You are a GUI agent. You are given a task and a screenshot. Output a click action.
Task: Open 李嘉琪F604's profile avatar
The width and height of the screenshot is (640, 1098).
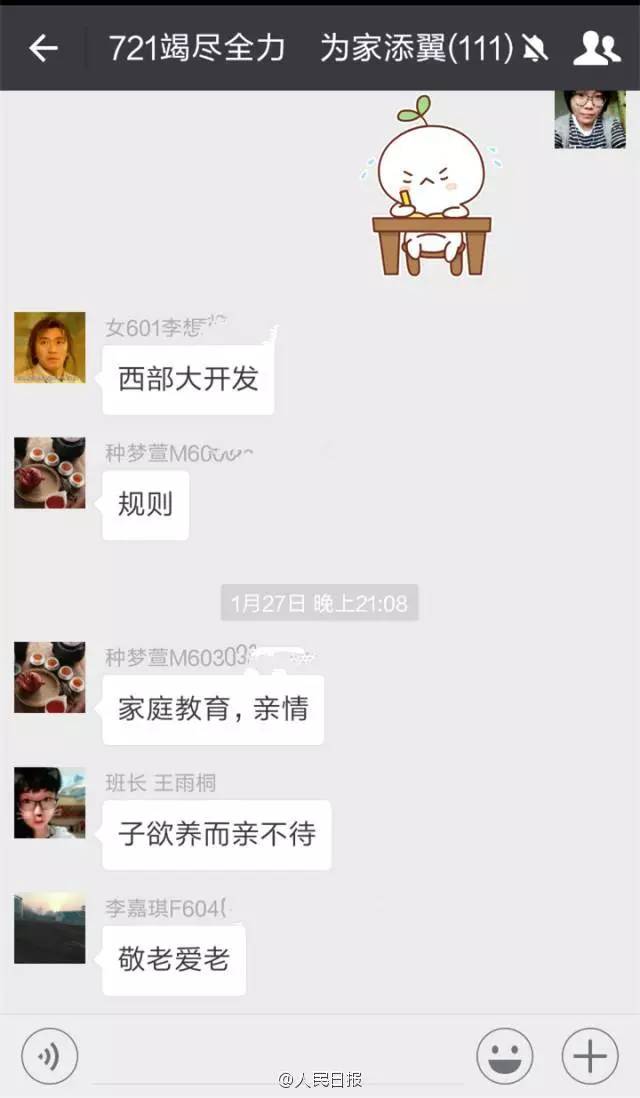pyautogui.click(x=50, y=928)
